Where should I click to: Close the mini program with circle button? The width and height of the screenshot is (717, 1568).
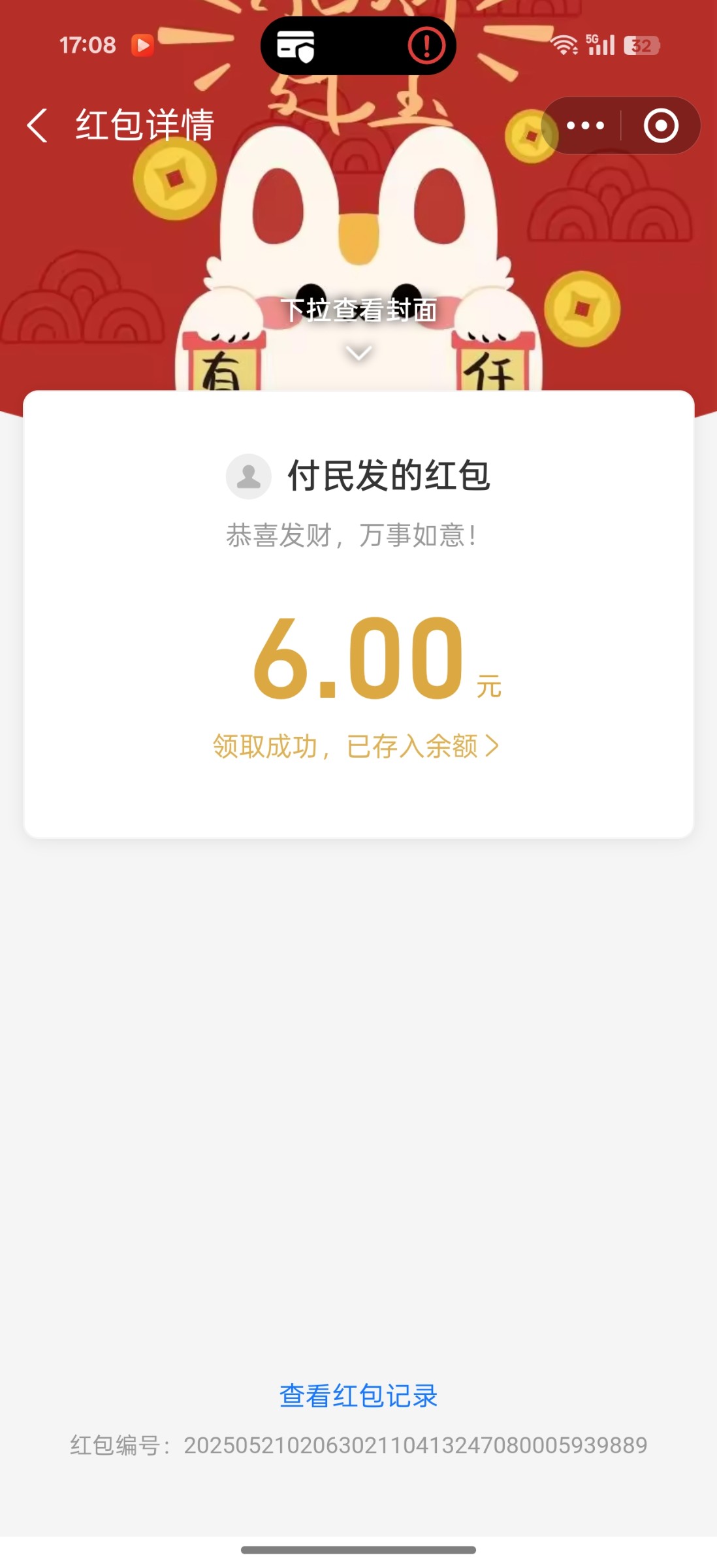[x=661, y=125]
